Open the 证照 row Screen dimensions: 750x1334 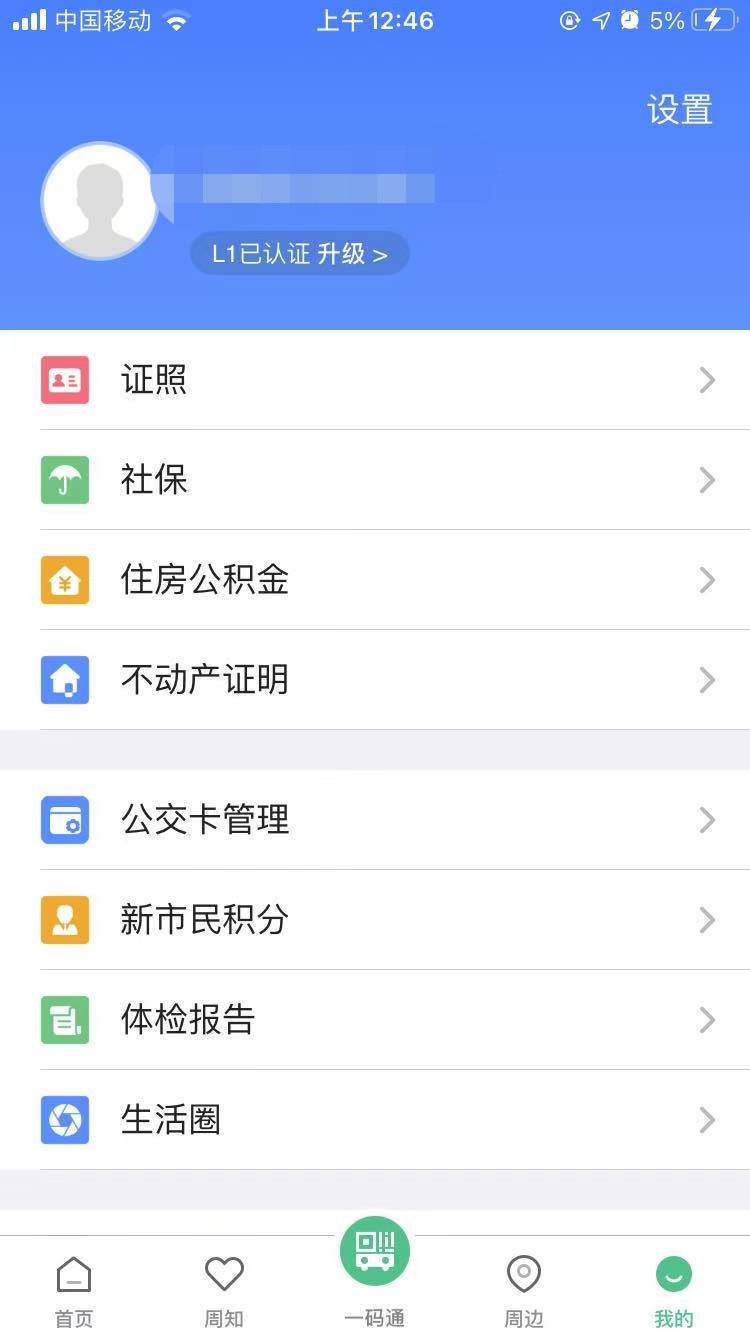(x=375, y=380)
